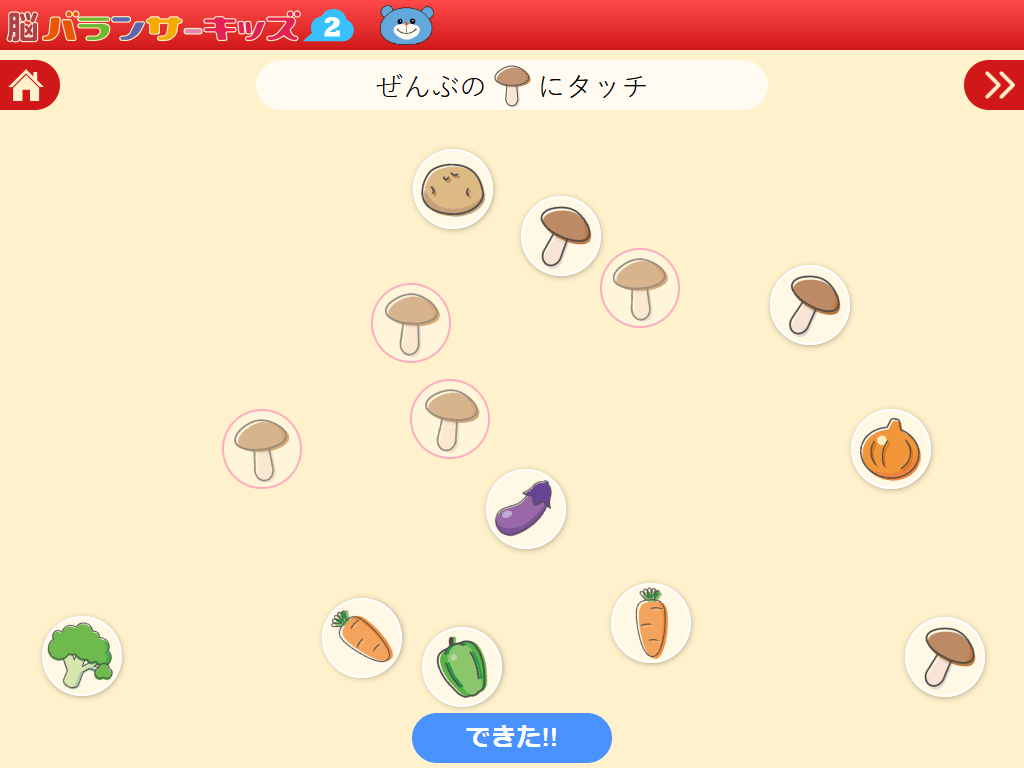This screenshot has height=768, width=1024.
Task: Skip ahead with the double-arrow button
Action: tap(996, 85)
